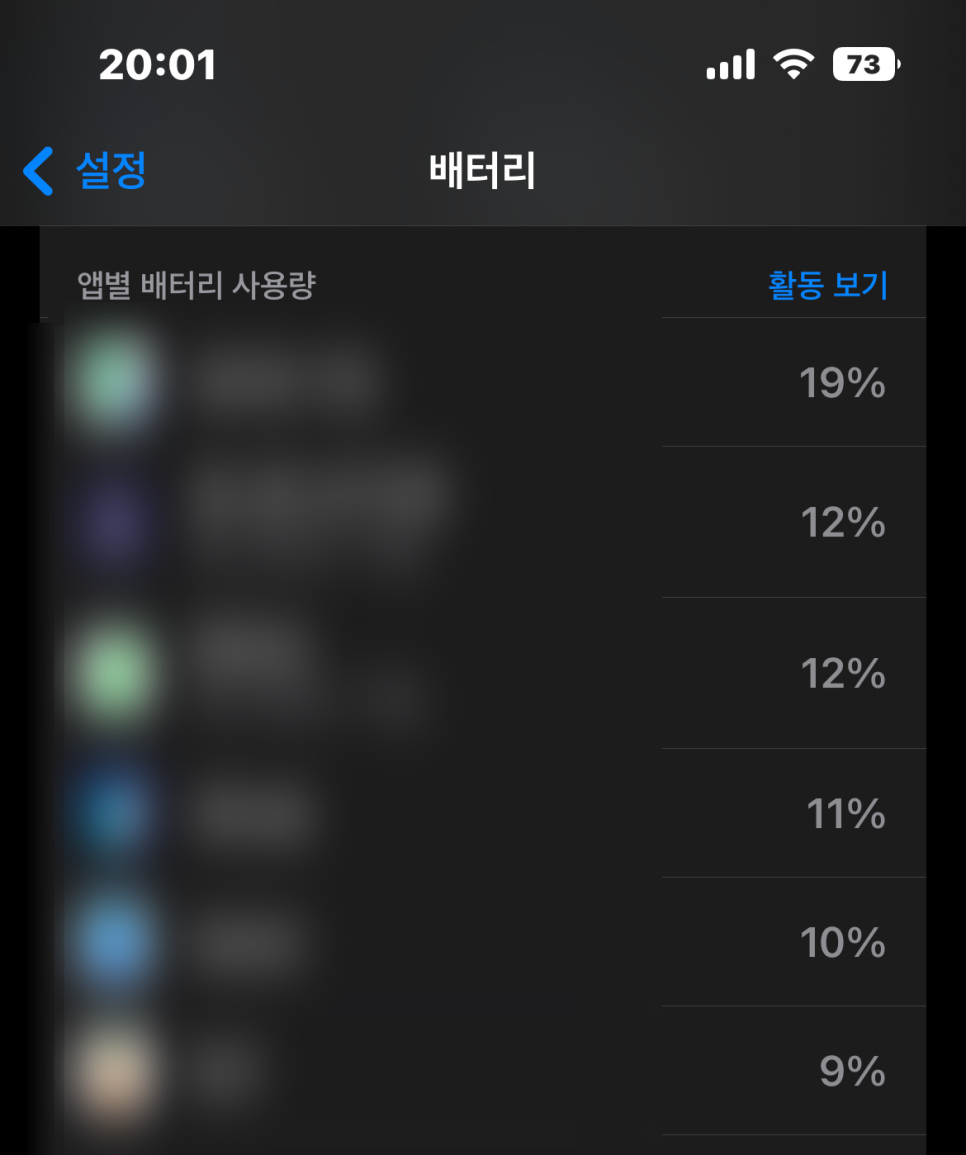Open the app row showing 9%
The width and height of the screenshot is (966, 1155).
pos(480,1071)
